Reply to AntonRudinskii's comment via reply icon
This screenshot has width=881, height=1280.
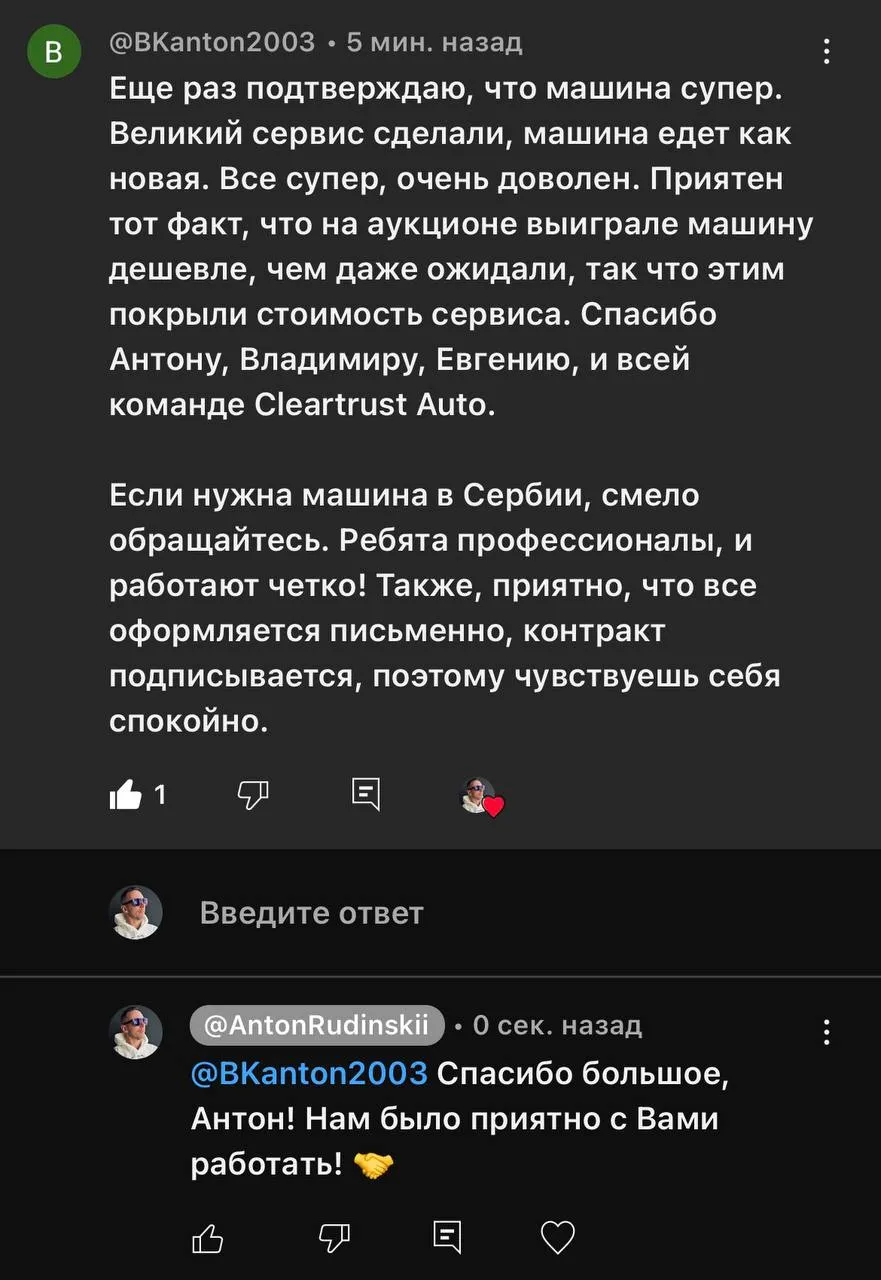[447, 1237]
